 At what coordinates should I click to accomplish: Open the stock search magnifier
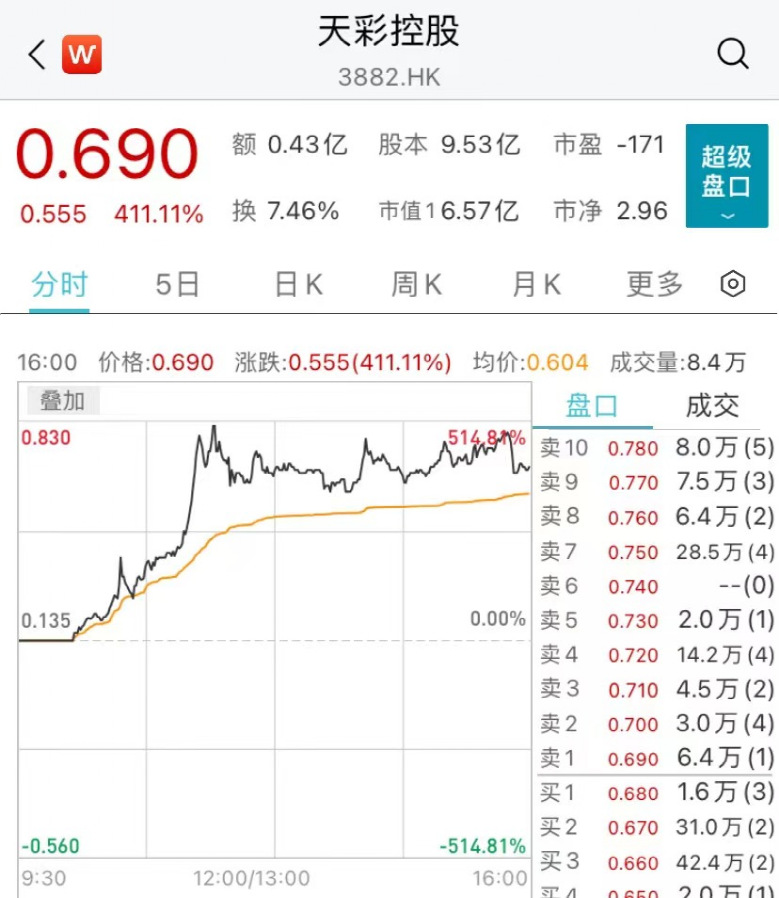732,54
